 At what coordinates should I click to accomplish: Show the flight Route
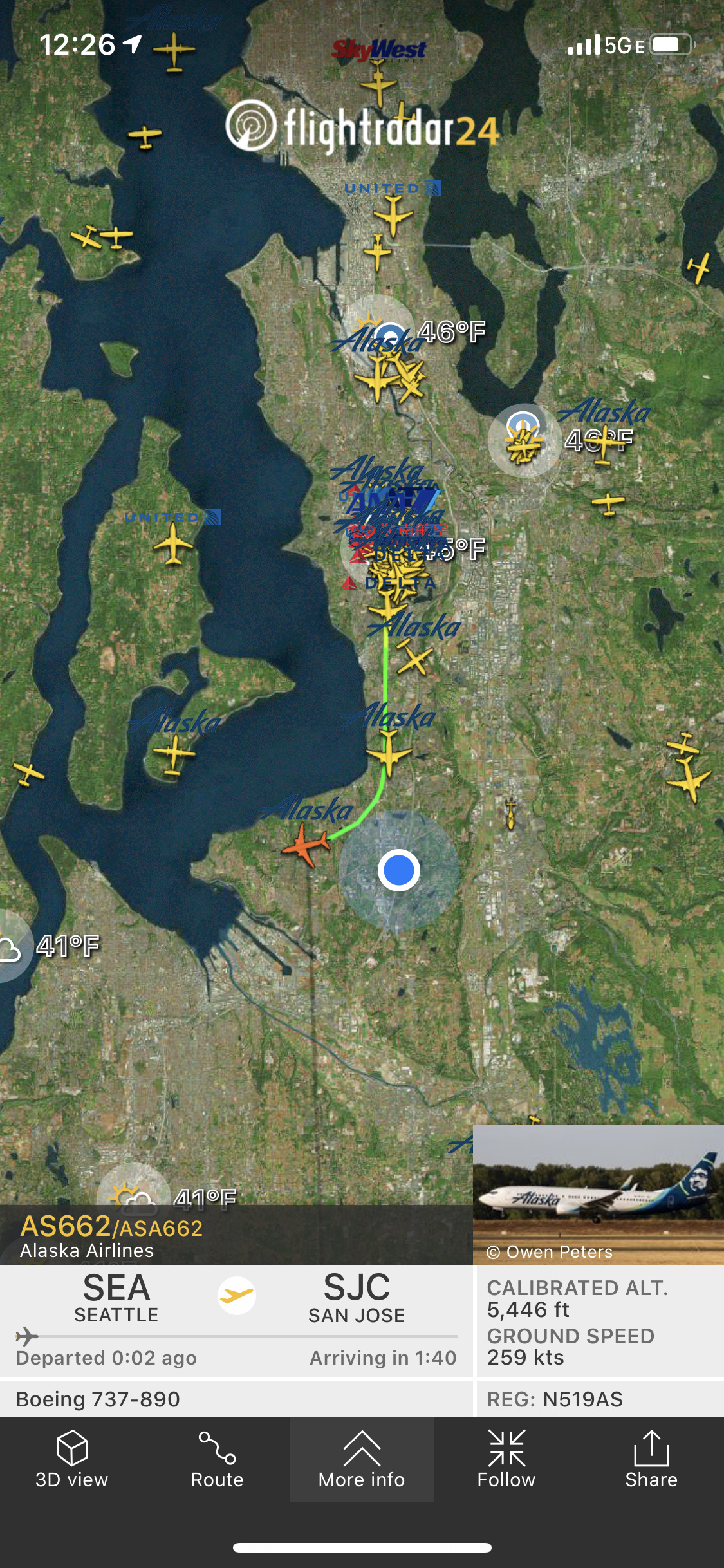pyautogui.click(x=217, y=1459)
